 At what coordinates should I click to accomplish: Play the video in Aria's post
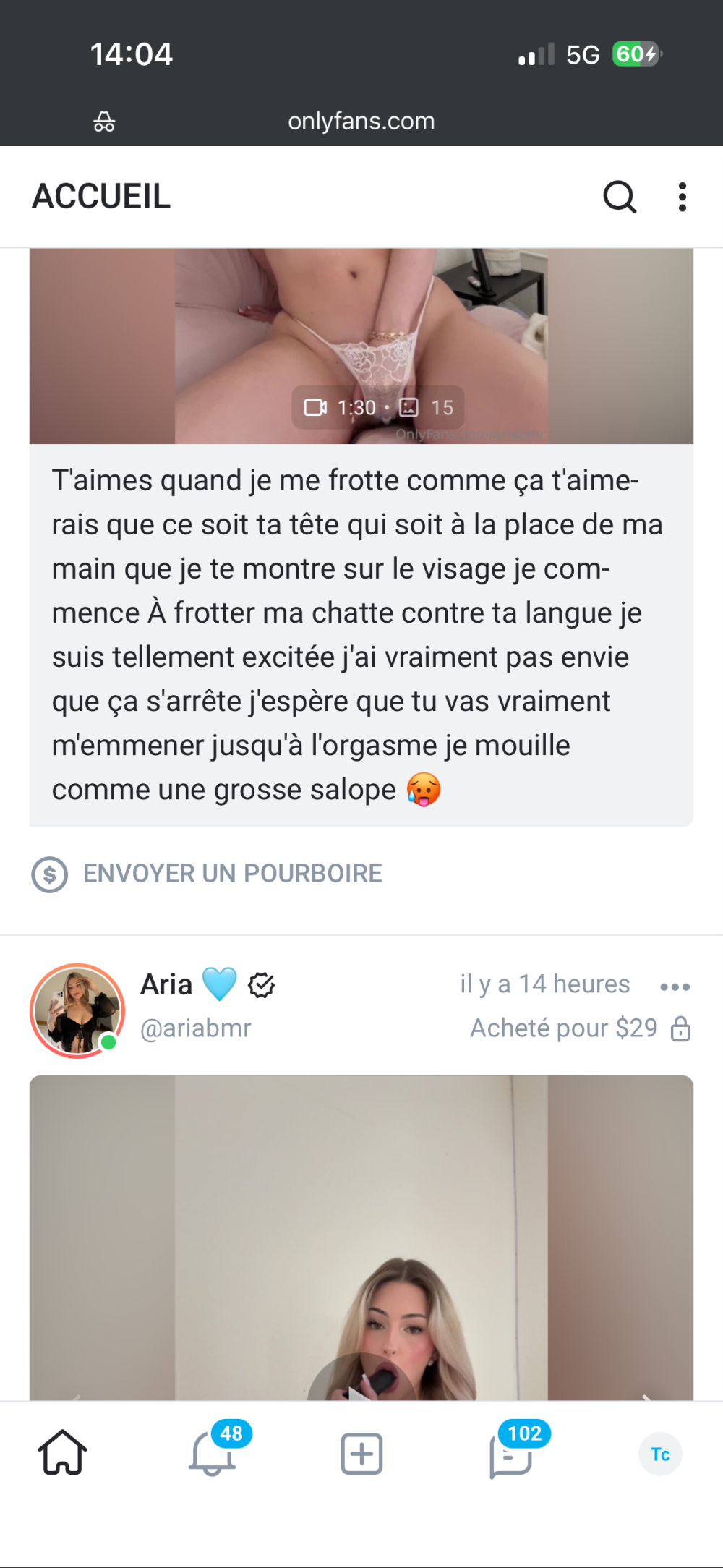click(x=361, y=1389)
